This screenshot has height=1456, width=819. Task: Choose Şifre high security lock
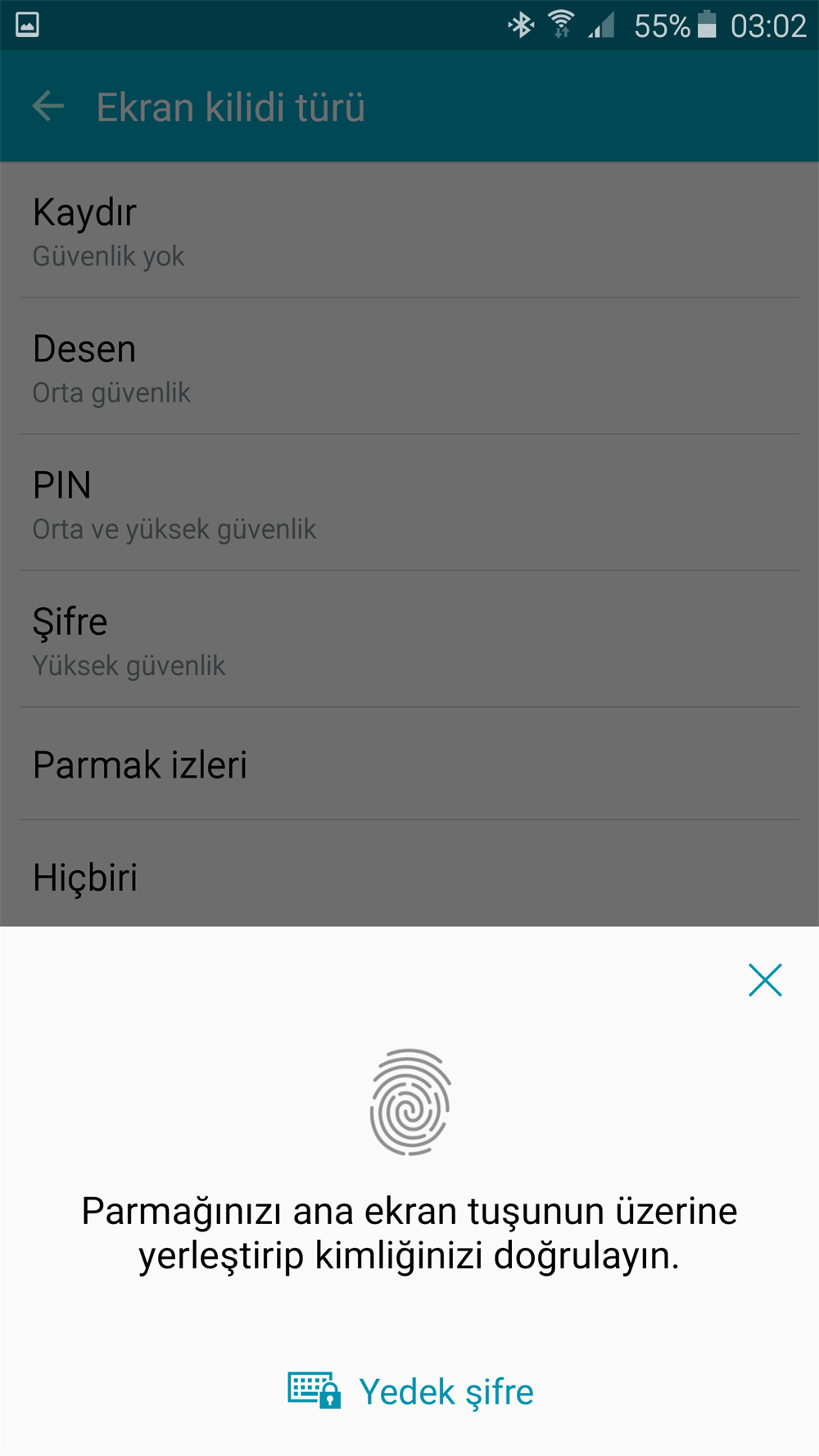coord(409,640)
